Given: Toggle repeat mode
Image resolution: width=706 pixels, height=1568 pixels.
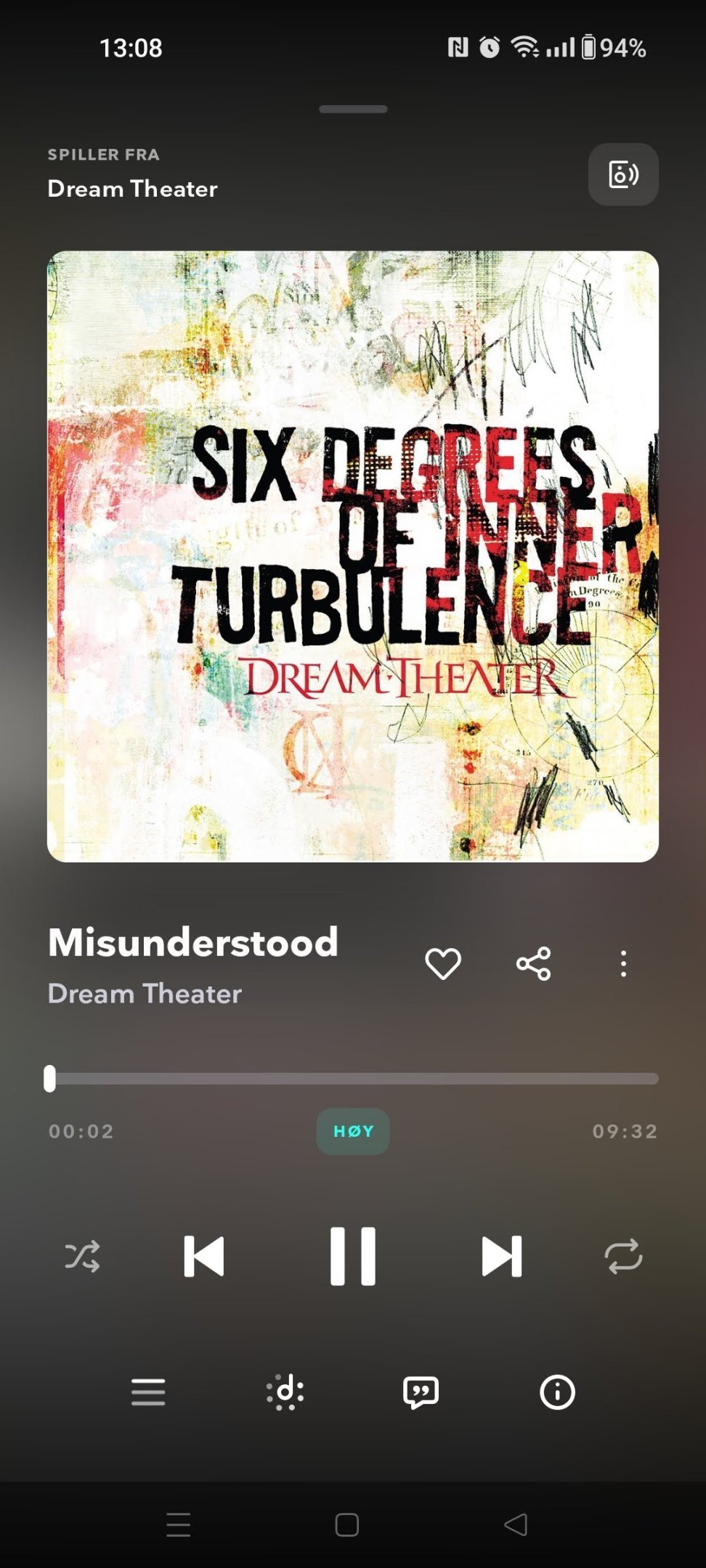Looking at the screenshot, I should tap(623, 1257).
